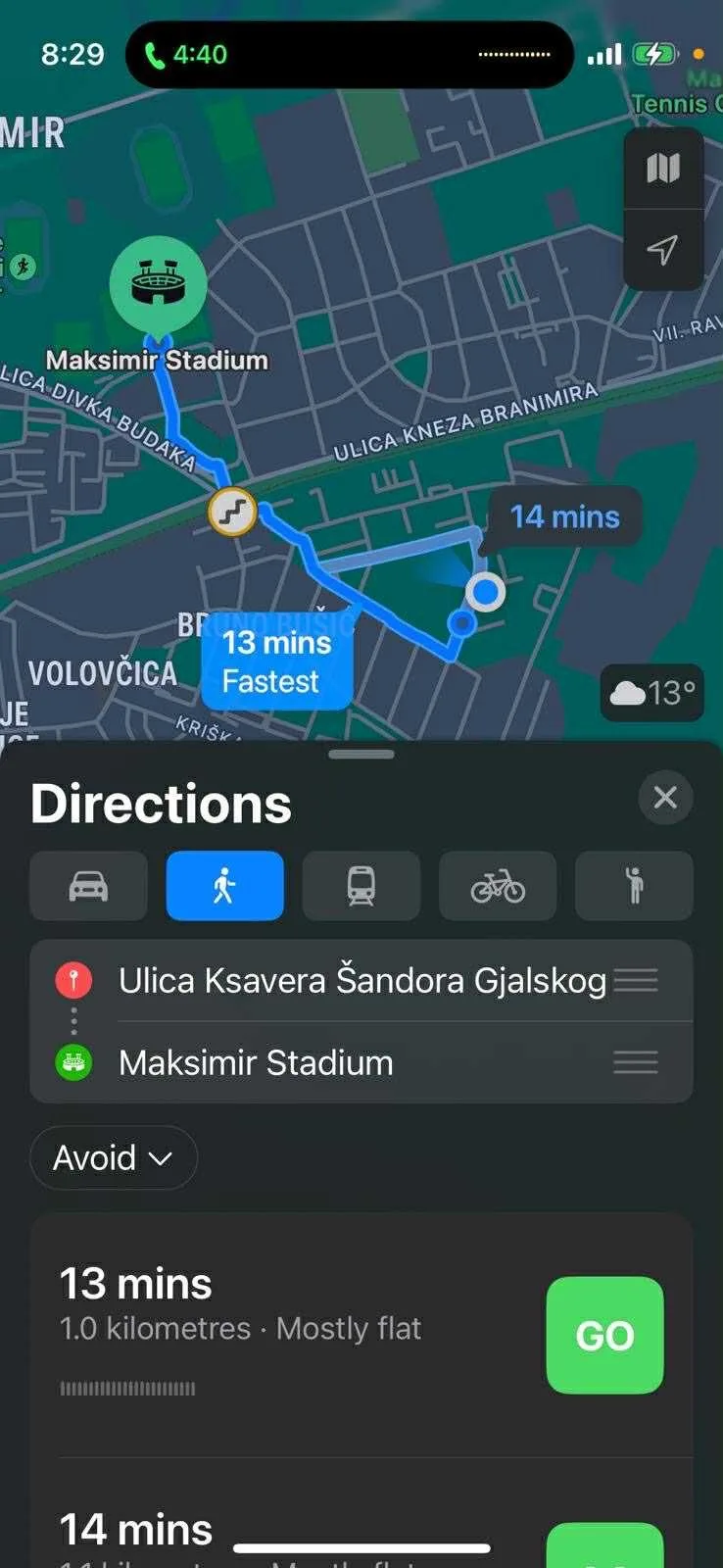Switch to ride-hailing directions
Viewport: 723px width, 1568px height.
634,886
